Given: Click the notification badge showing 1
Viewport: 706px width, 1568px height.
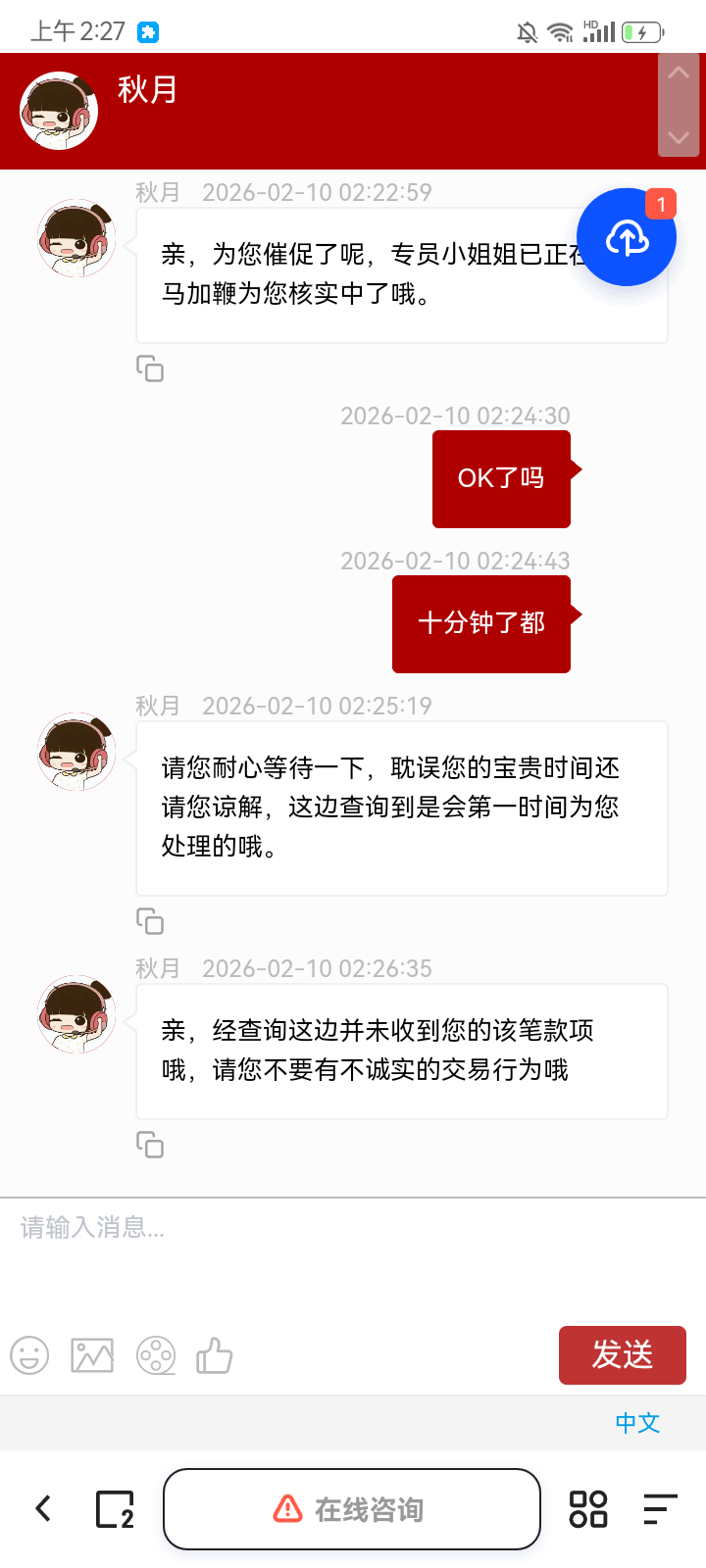Looking at the screenshot, I should (x=663, y=205).
